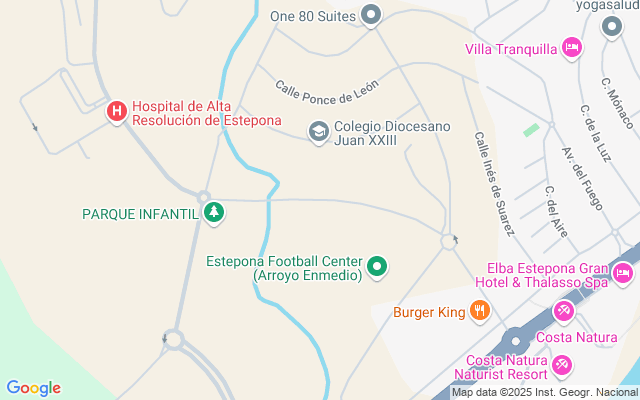Open the Elba Estepona Gran Hotel marker
The width and height of the screenshot is (640, 400).
[x=623, y=272]
